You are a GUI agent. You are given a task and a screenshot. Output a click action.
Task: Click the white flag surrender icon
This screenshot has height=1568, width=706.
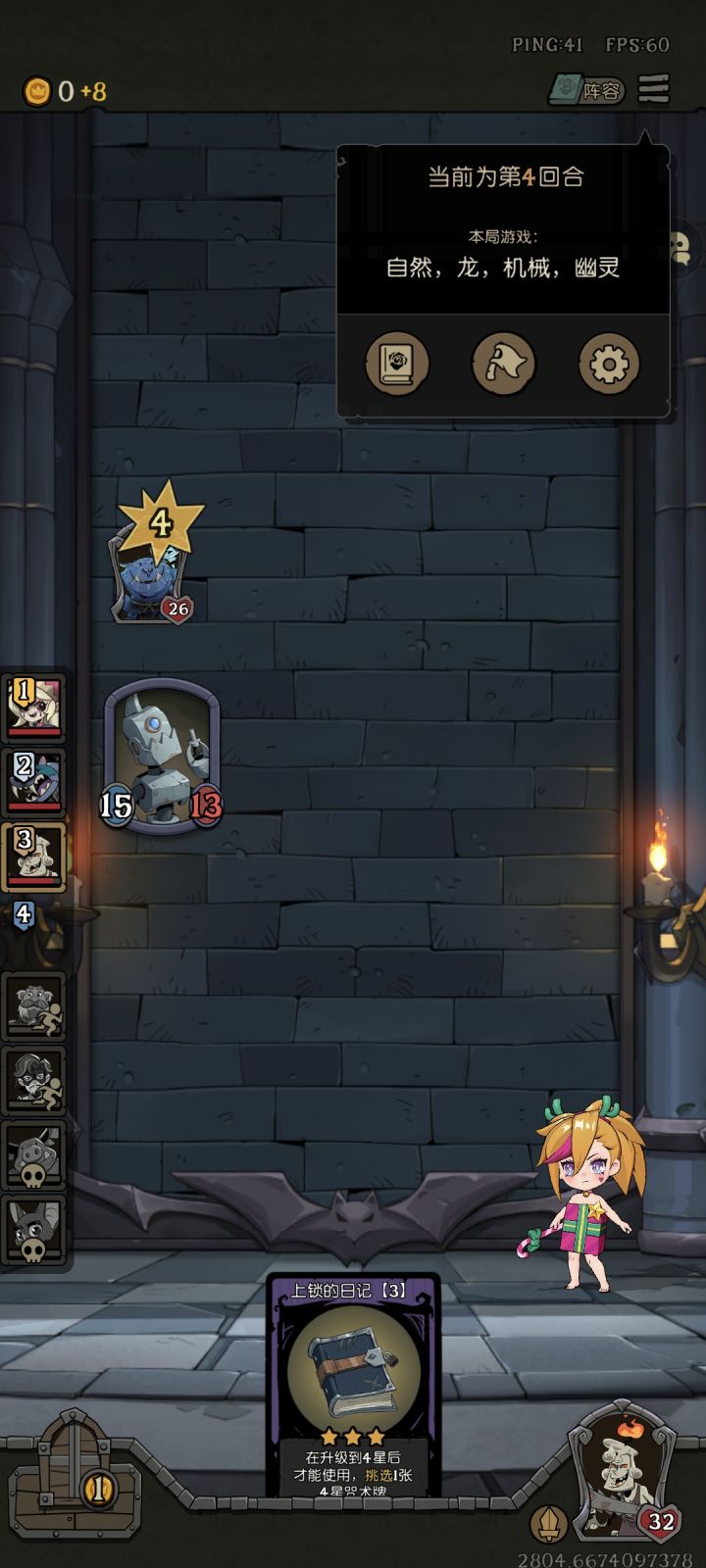tap(502, 363)
